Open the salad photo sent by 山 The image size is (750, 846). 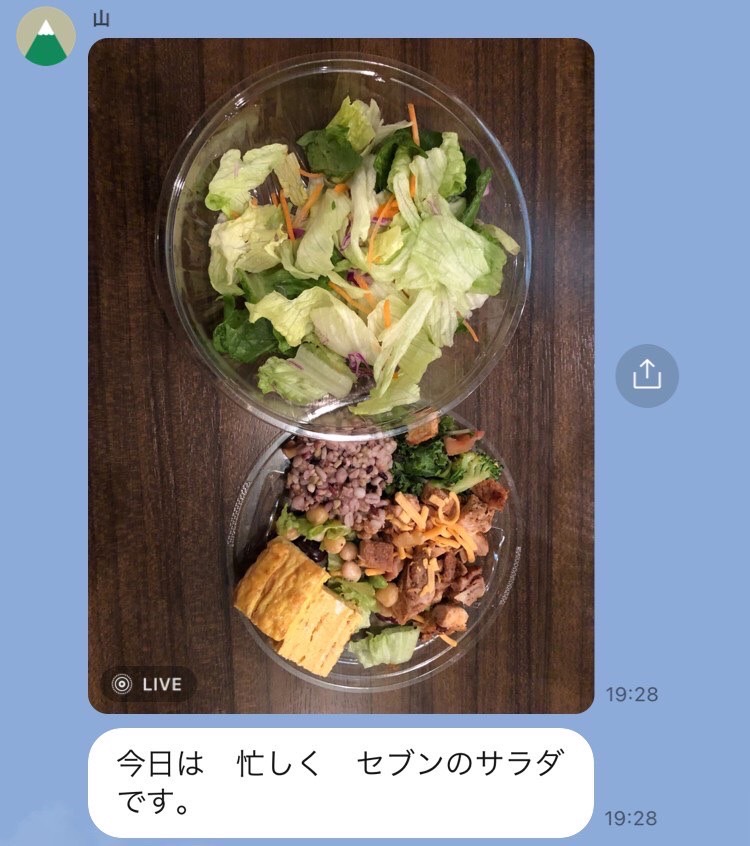click(x=341, y=376)
